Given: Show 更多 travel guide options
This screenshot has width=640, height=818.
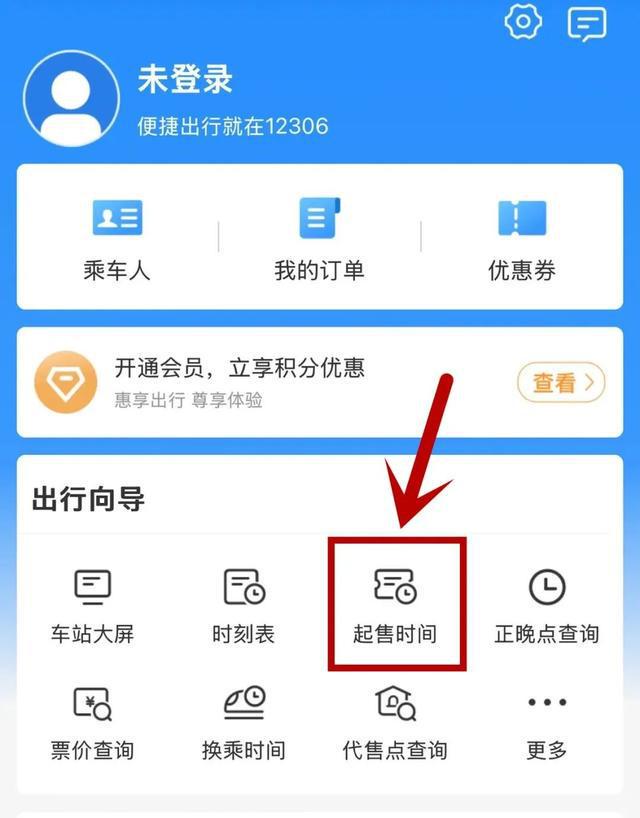Looking at the screenshot, I should click(x=547, y=720).
